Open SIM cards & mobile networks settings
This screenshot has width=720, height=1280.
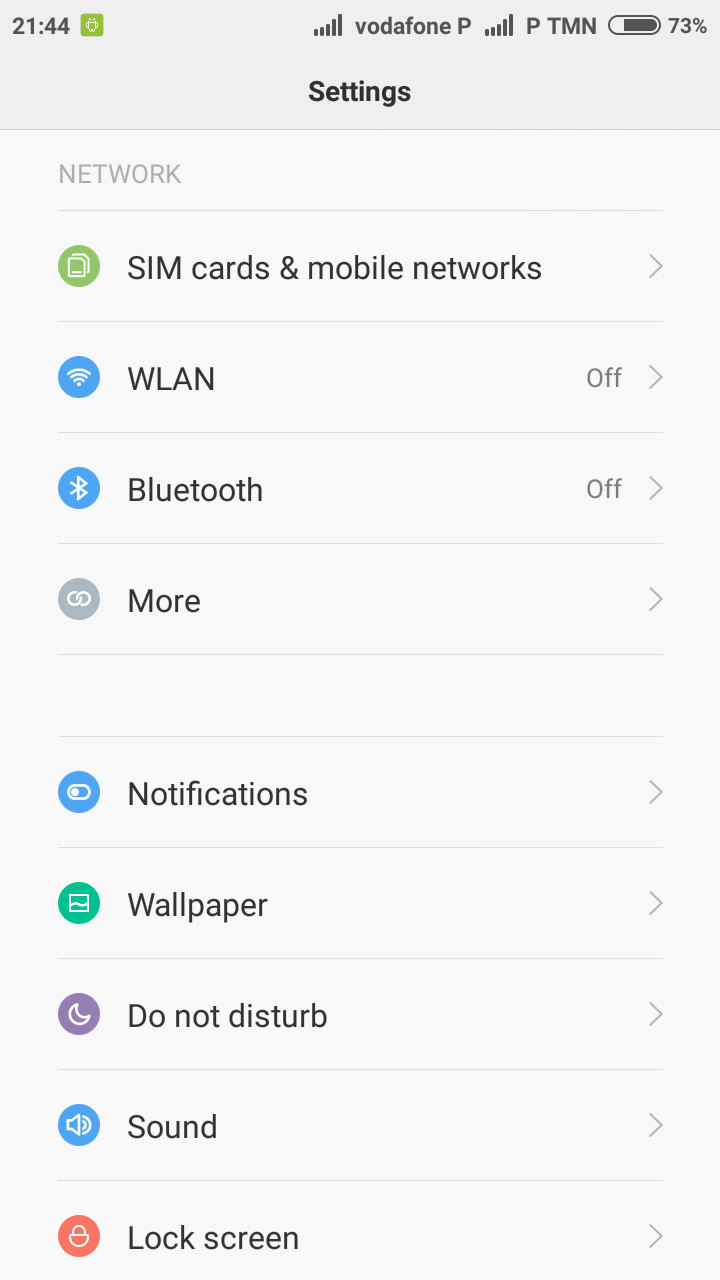pos(360,267)
